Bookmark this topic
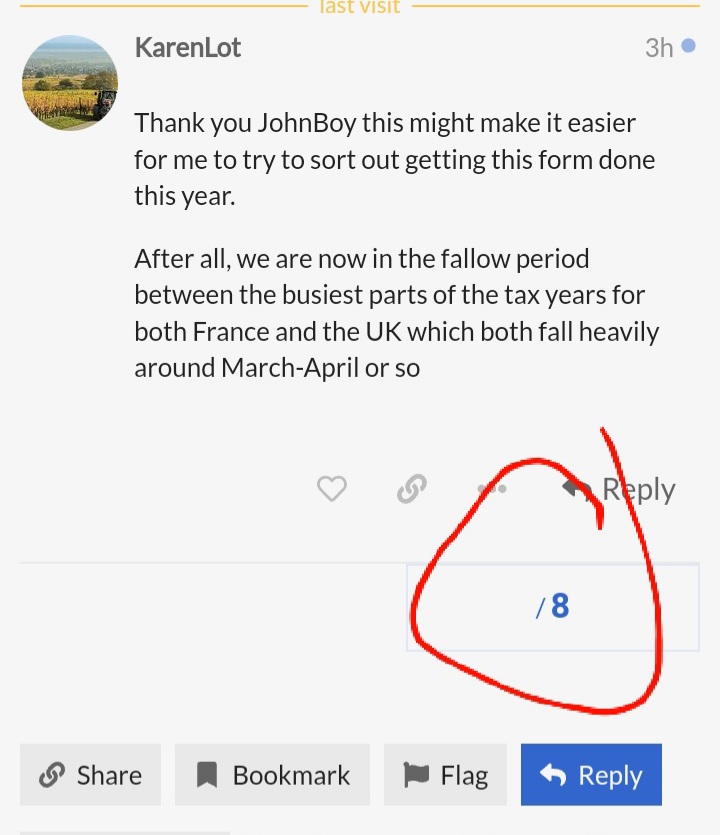Viewport: 720px width, 835px height. click(x=272, y=775)
